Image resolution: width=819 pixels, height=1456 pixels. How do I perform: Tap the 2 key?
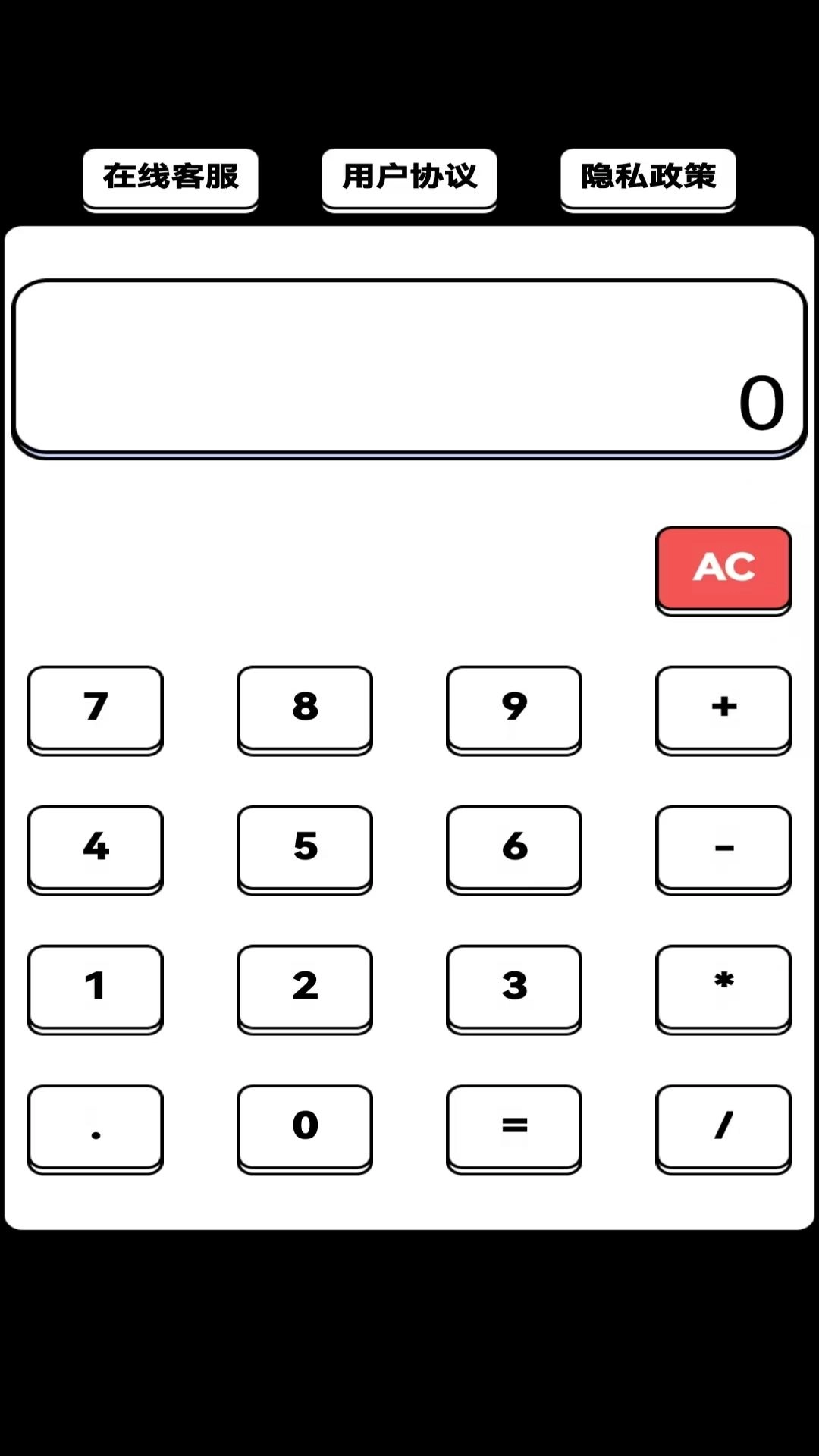305,986
